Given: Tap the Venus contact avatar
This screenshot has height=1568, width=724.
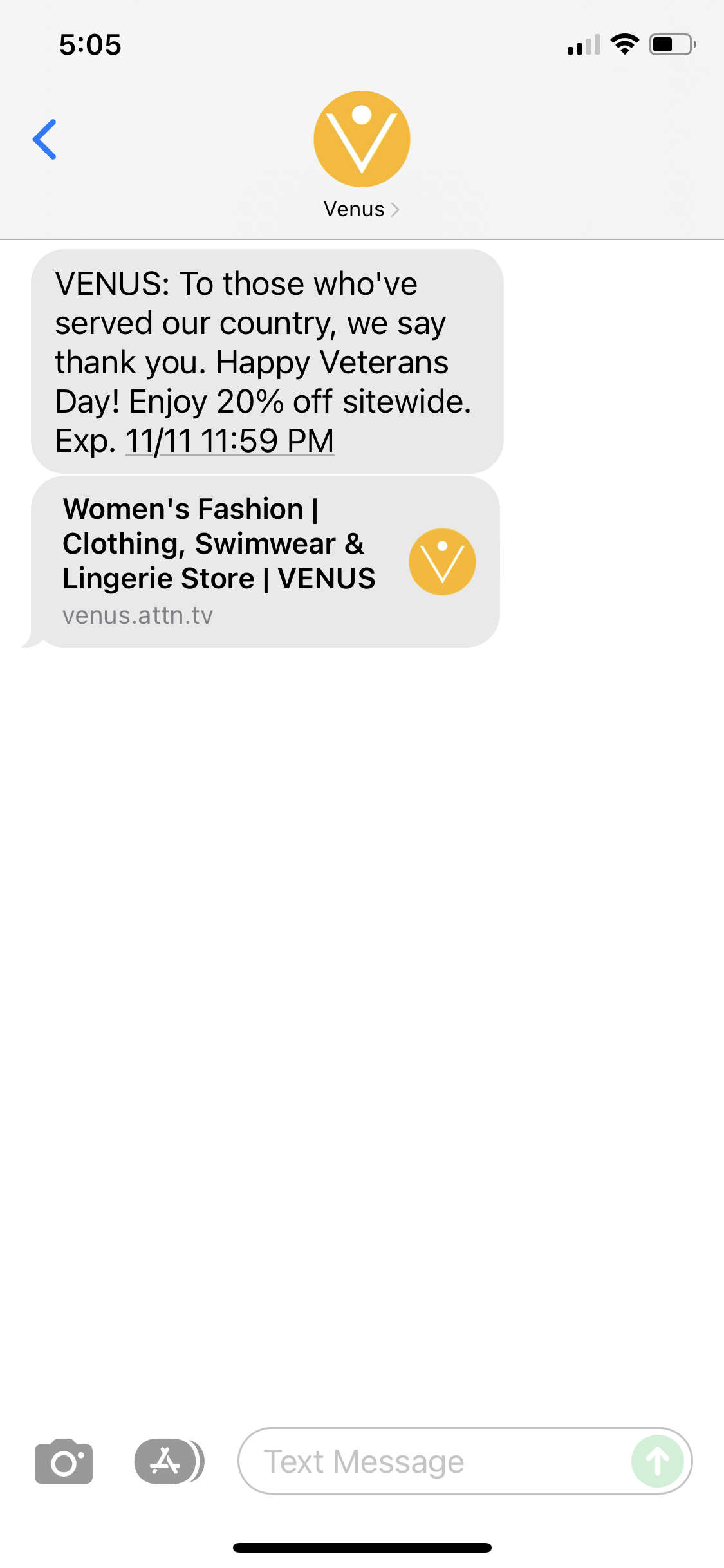Looking at the screenshot, I should pos(362,138).
